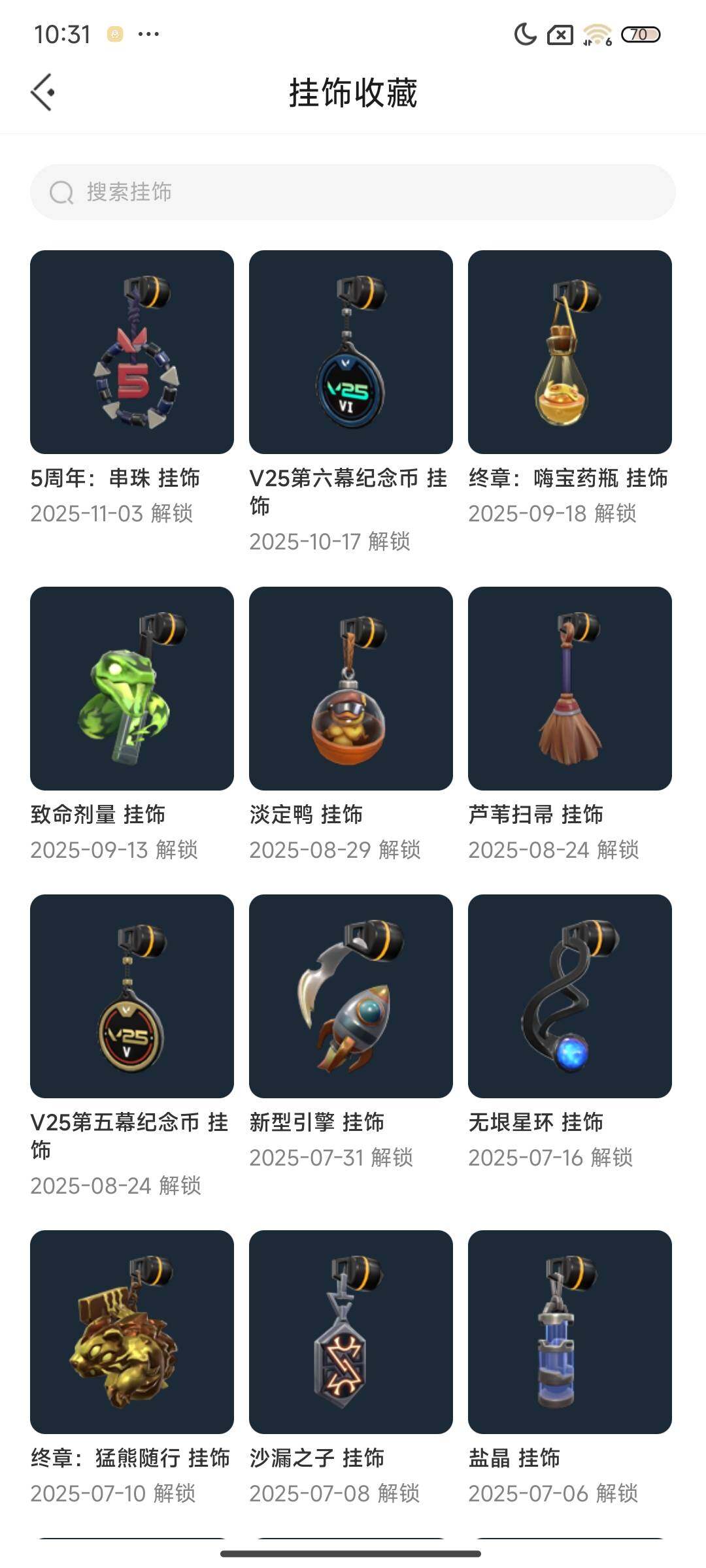Open the V25第六幕纪念币 挂饰 tile
706x1568 pixels.
(x=351, y=352)
